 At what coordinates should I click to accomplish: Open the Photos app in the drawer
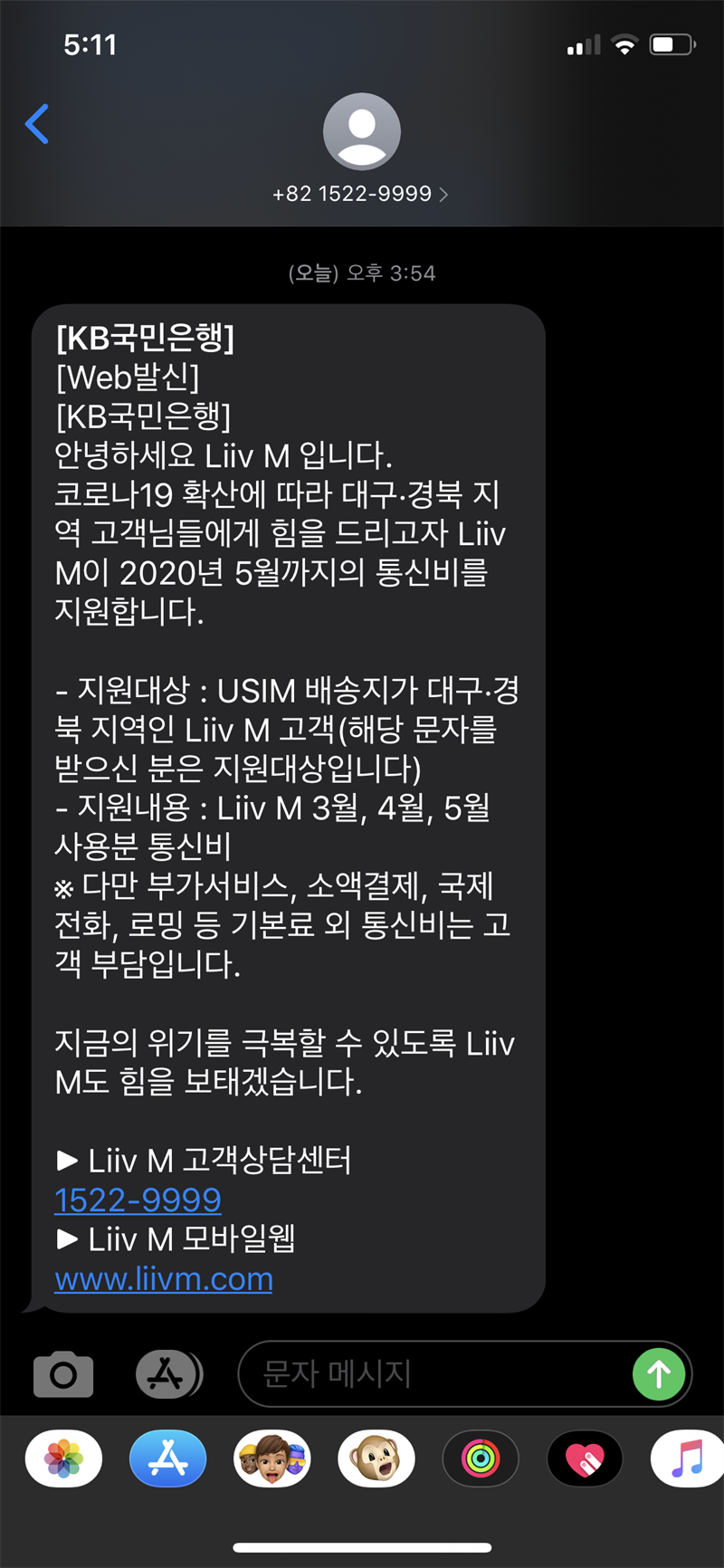pos(63,1459)
